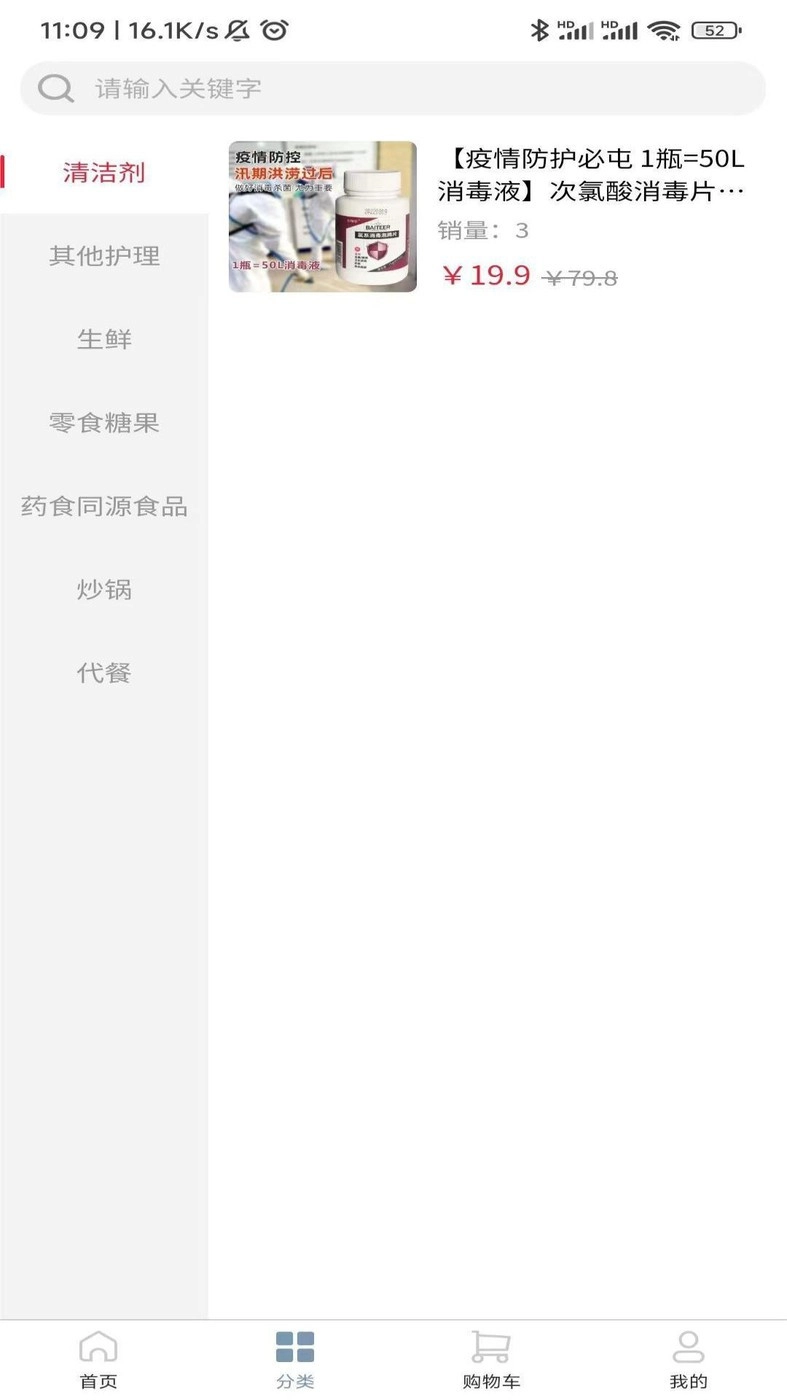
Task: Choose the 药食同源食品 category
Action: 104,506
